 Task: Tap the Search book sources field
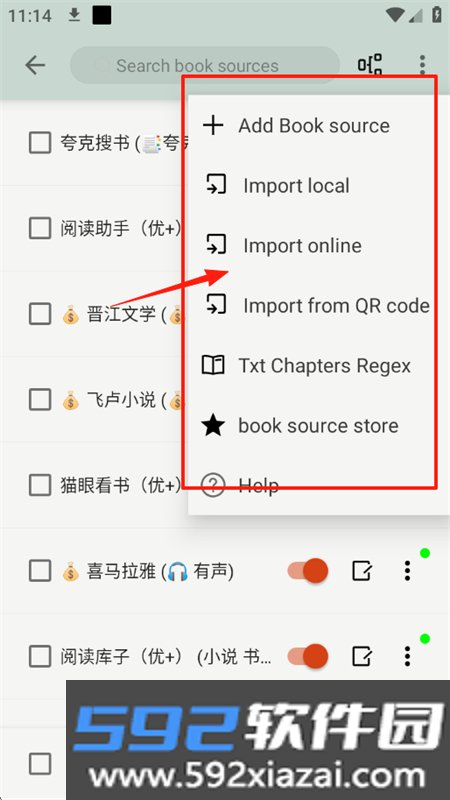(205, 65)
